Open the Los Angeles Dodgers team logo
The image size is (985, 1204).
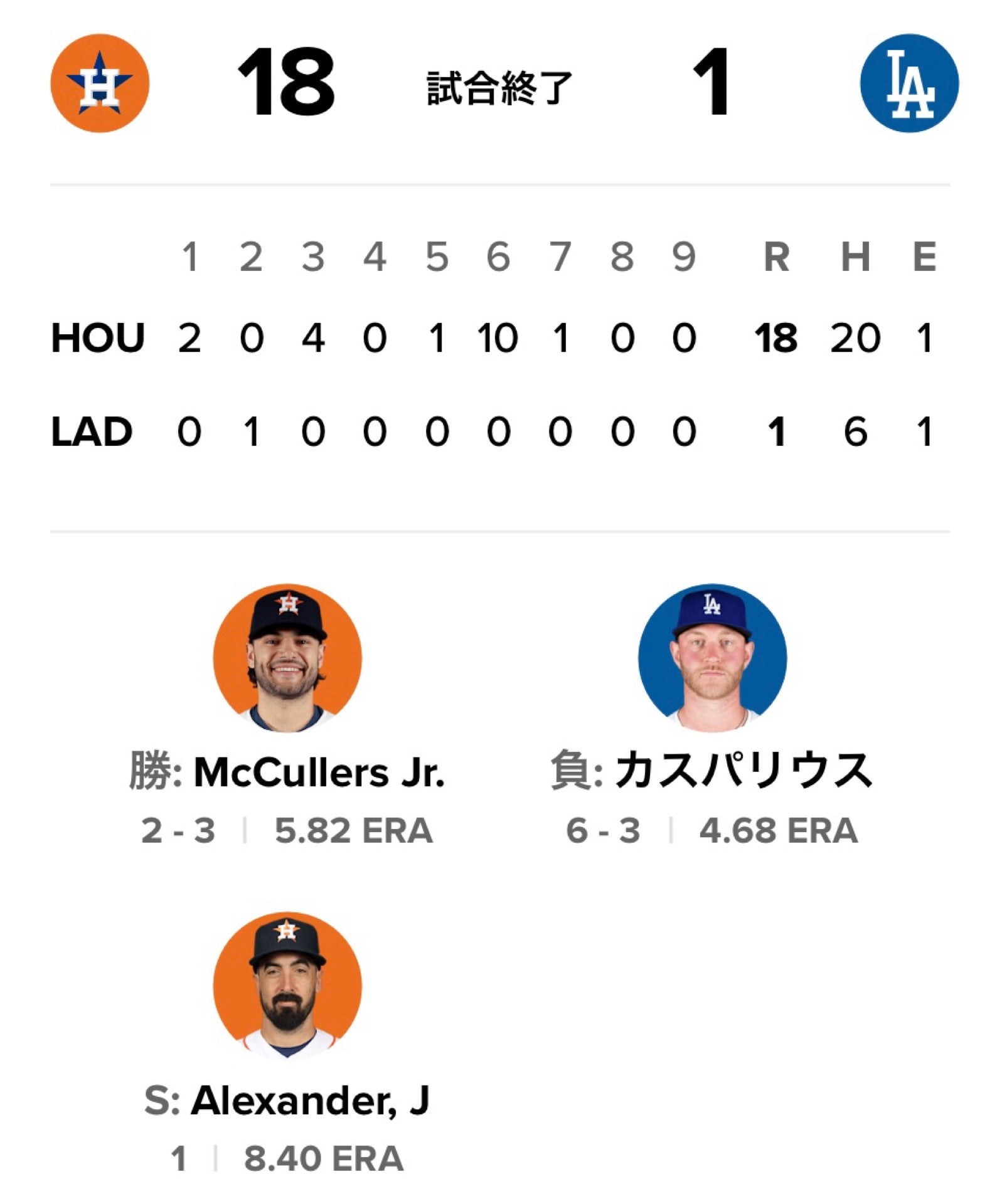(x=908, y=83)
